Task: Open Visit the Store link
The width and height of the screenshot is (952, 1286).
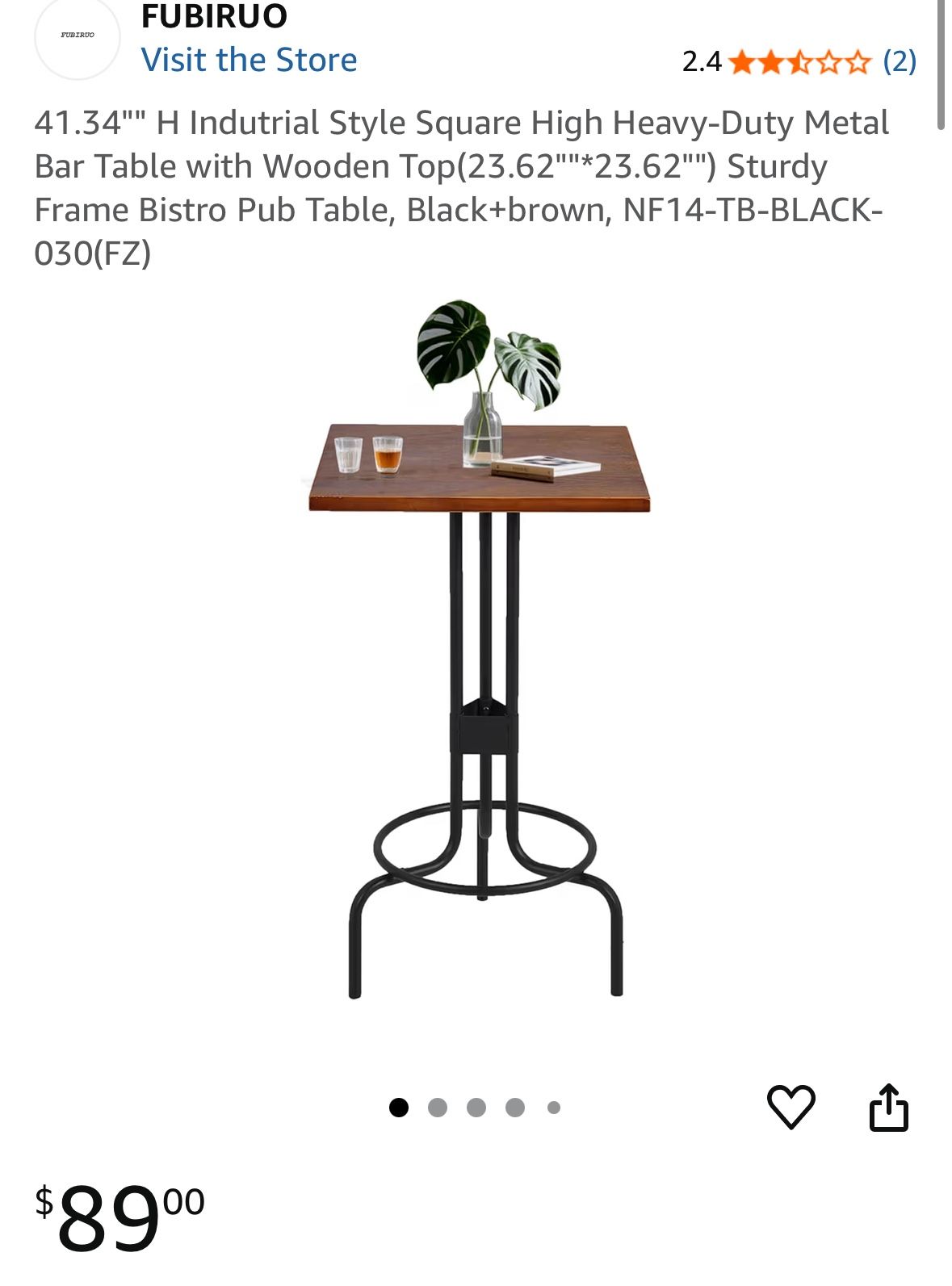Action: [248, 60]
